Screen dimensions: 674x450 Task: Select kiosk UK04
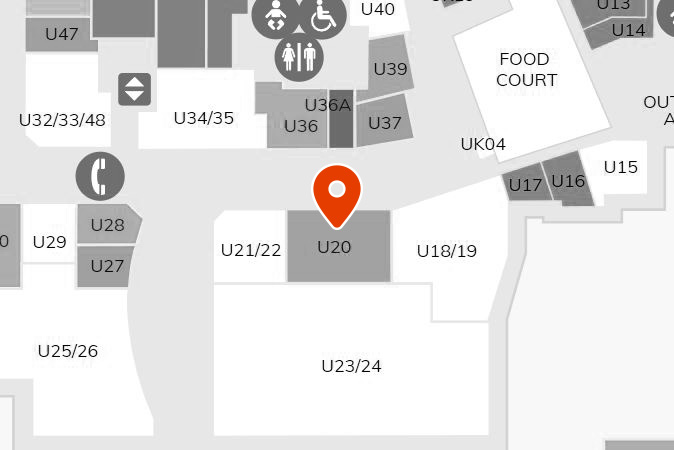(483, 144)
